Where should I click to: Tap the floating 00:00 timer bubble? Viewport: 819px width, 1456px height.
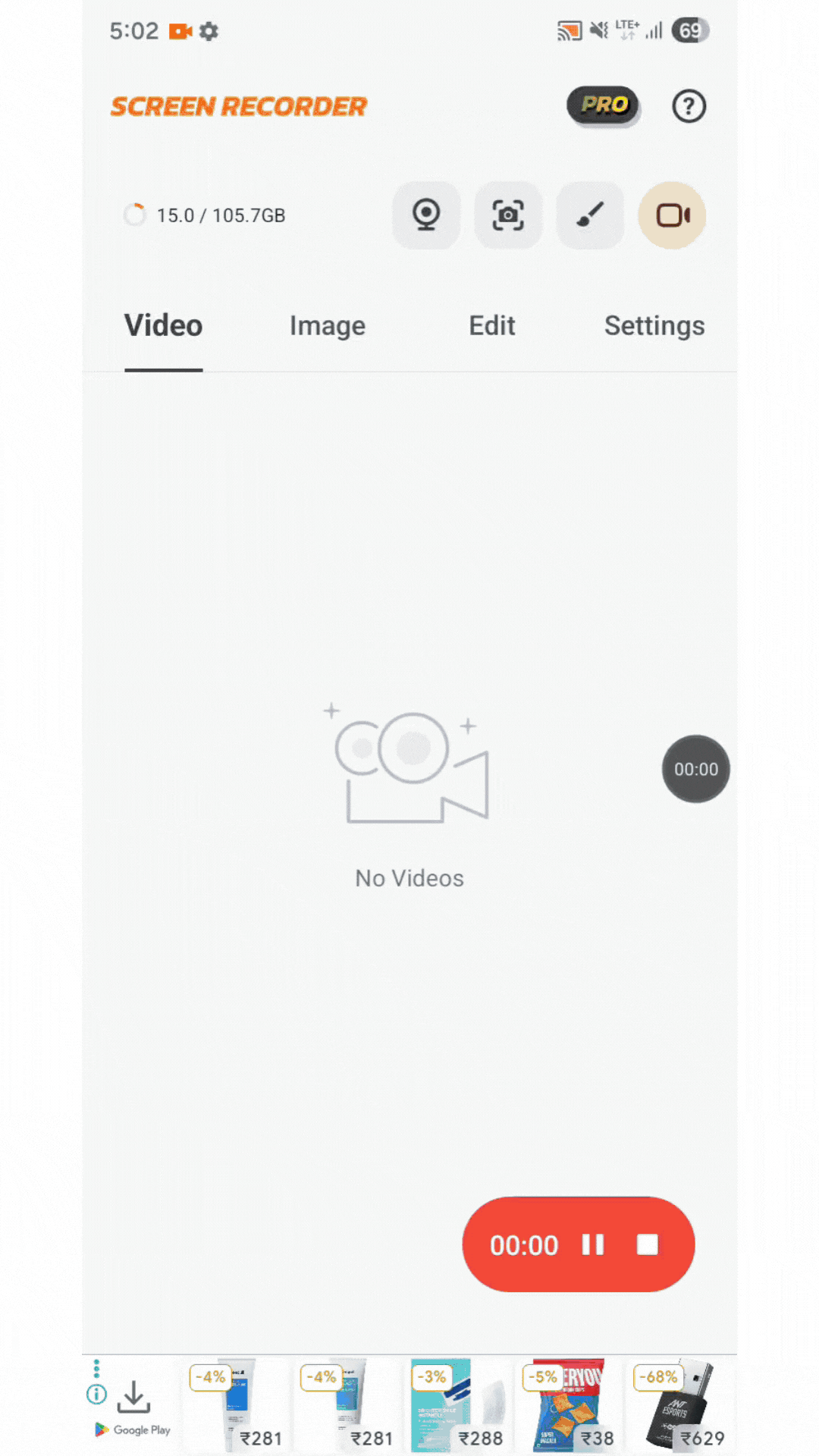pyautogui.click(x=695, y=769)
